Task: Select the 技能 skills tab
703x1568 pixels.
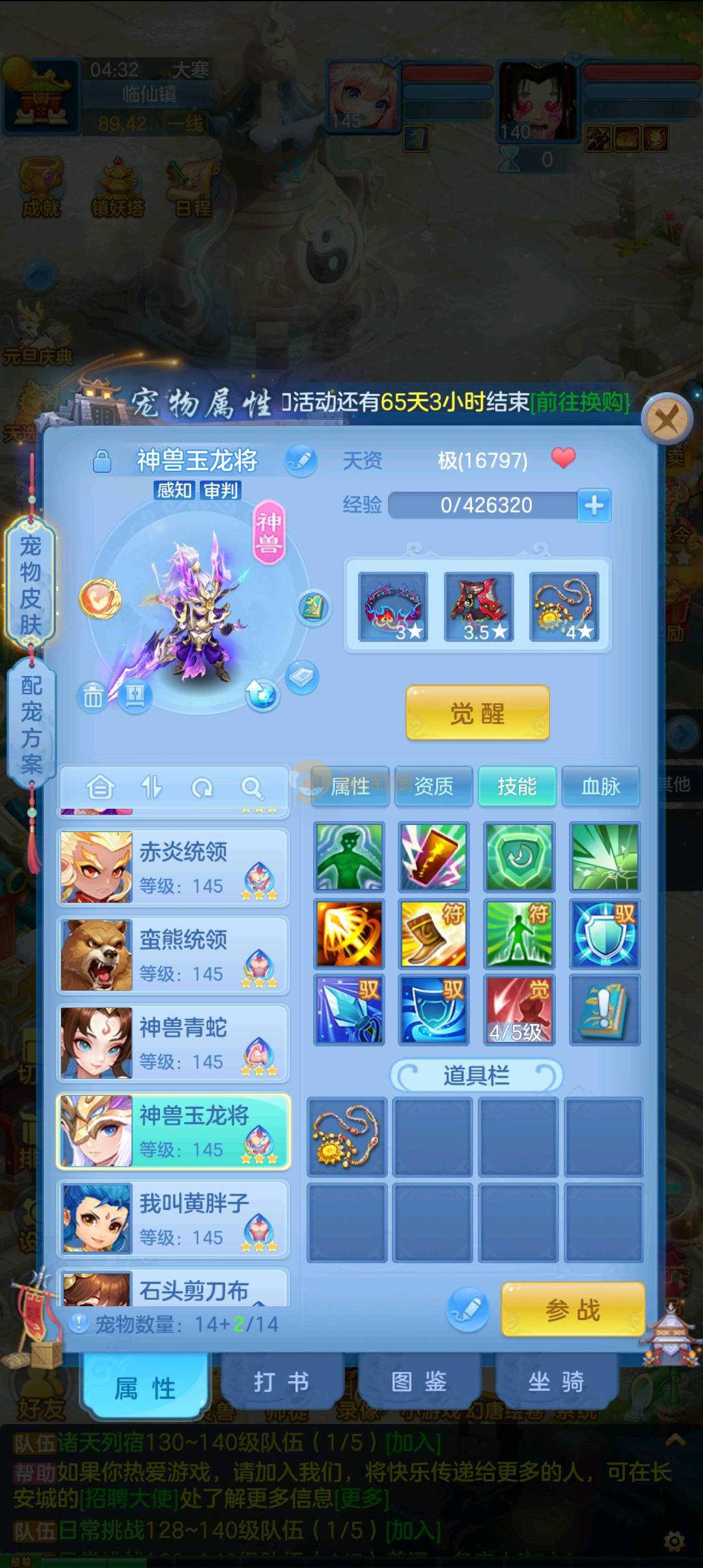Action: pyautogui.click(x=517, y=786)
